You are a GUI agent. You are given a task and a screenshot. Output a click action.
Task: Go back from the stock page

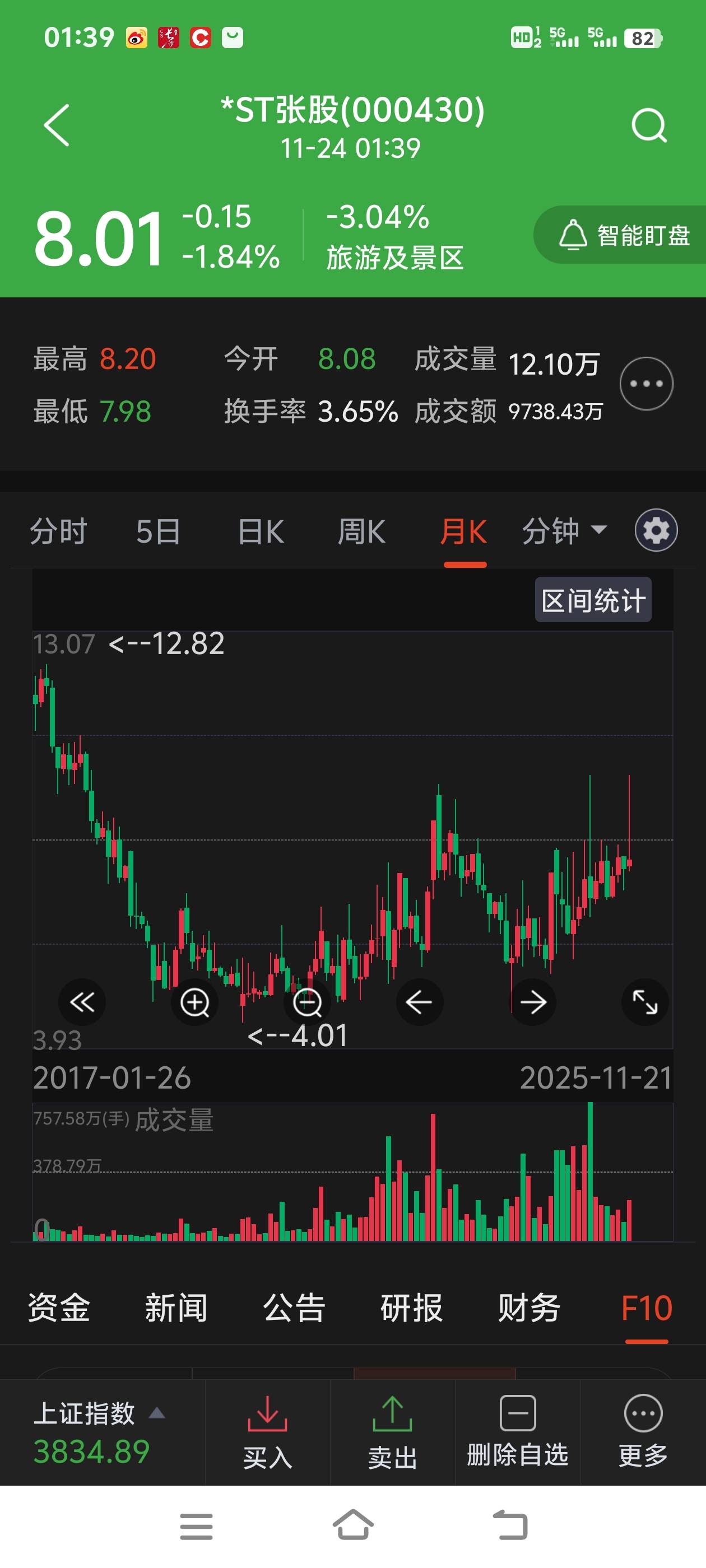click(57, 125)
